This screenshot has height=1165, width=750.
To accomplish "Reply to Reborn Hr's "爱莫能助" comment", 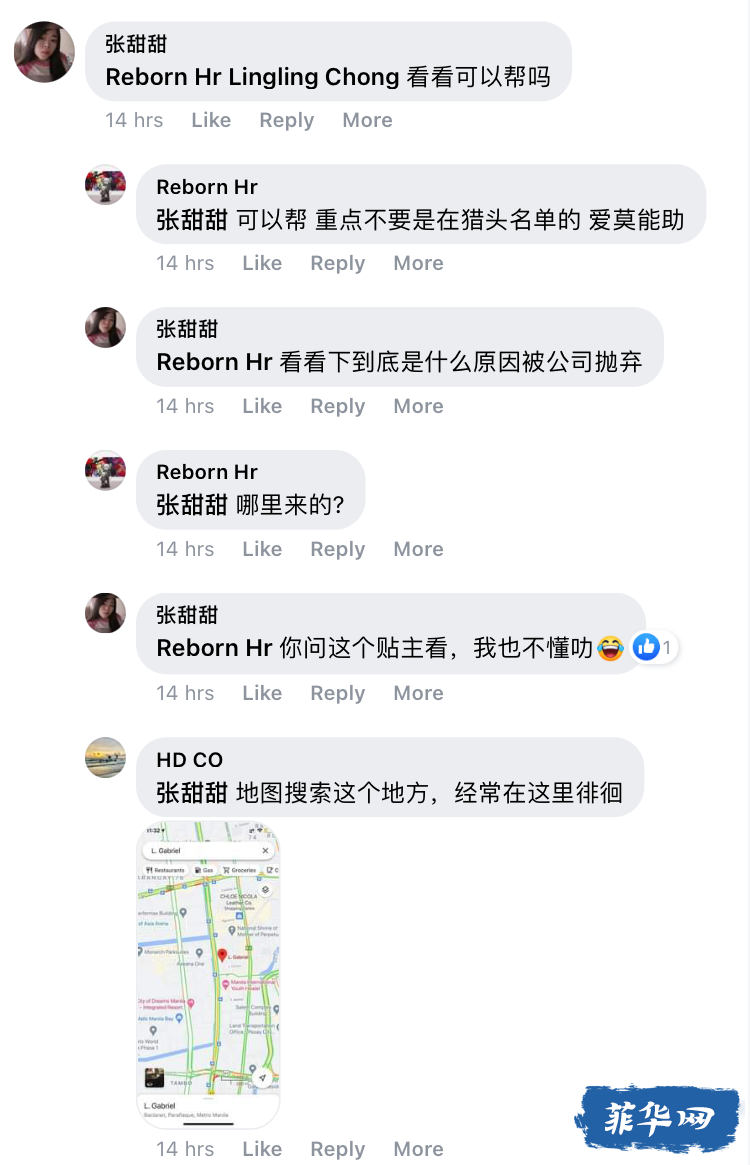I will tap(337, 263).
